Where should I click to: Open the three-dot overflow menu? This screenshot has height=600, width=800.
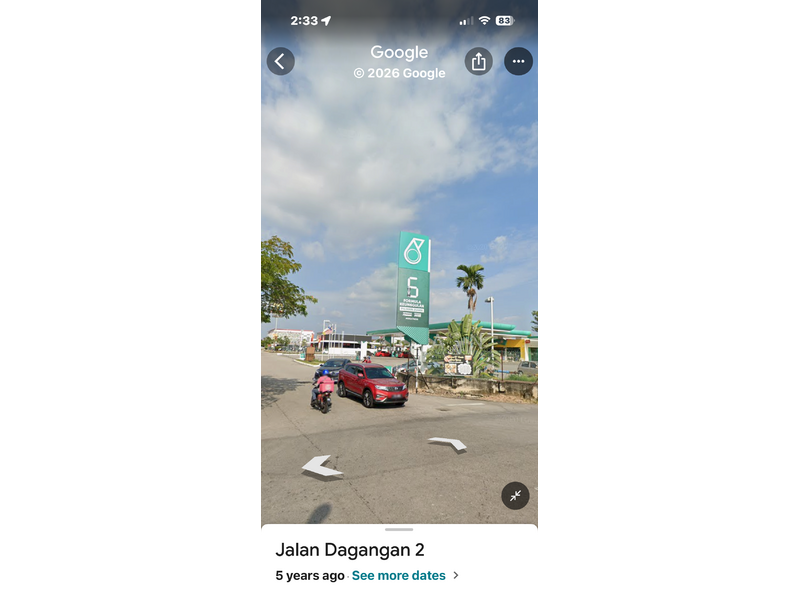518,61
